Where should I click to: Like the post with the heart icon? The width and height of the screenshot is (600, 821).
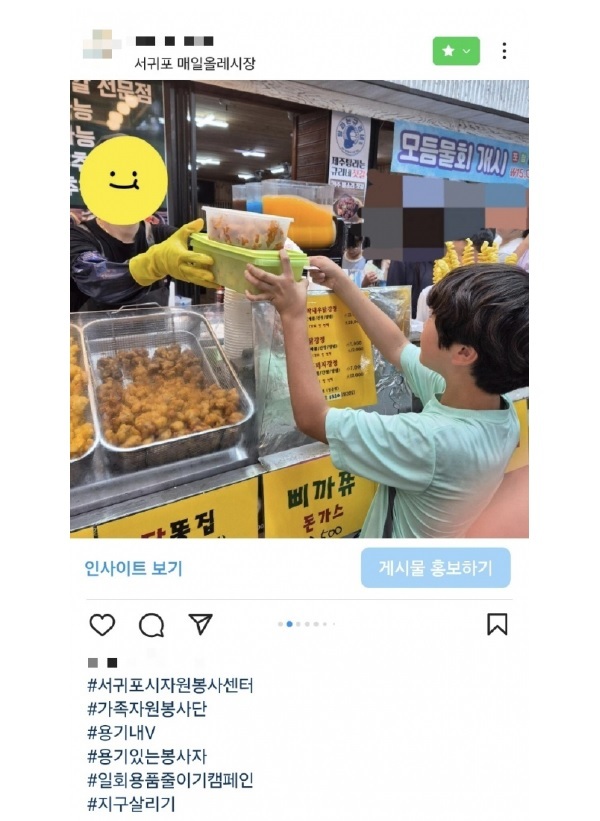point(102,625)
